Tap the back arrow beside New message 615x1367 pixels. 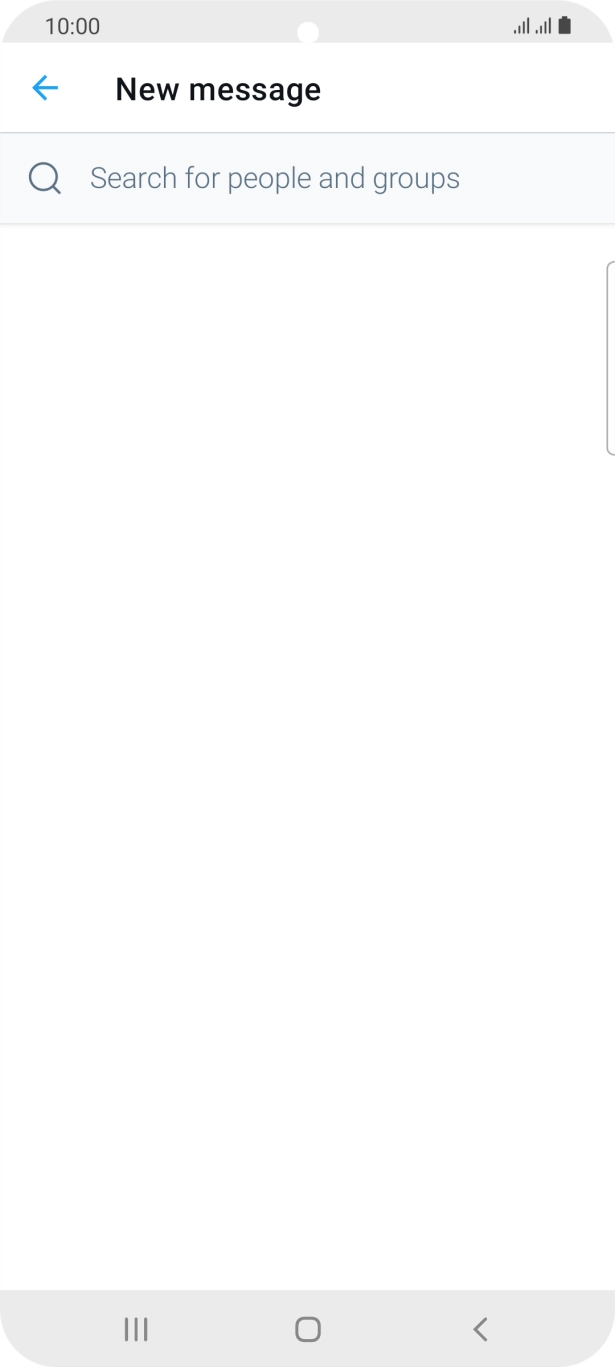[45, 89]
